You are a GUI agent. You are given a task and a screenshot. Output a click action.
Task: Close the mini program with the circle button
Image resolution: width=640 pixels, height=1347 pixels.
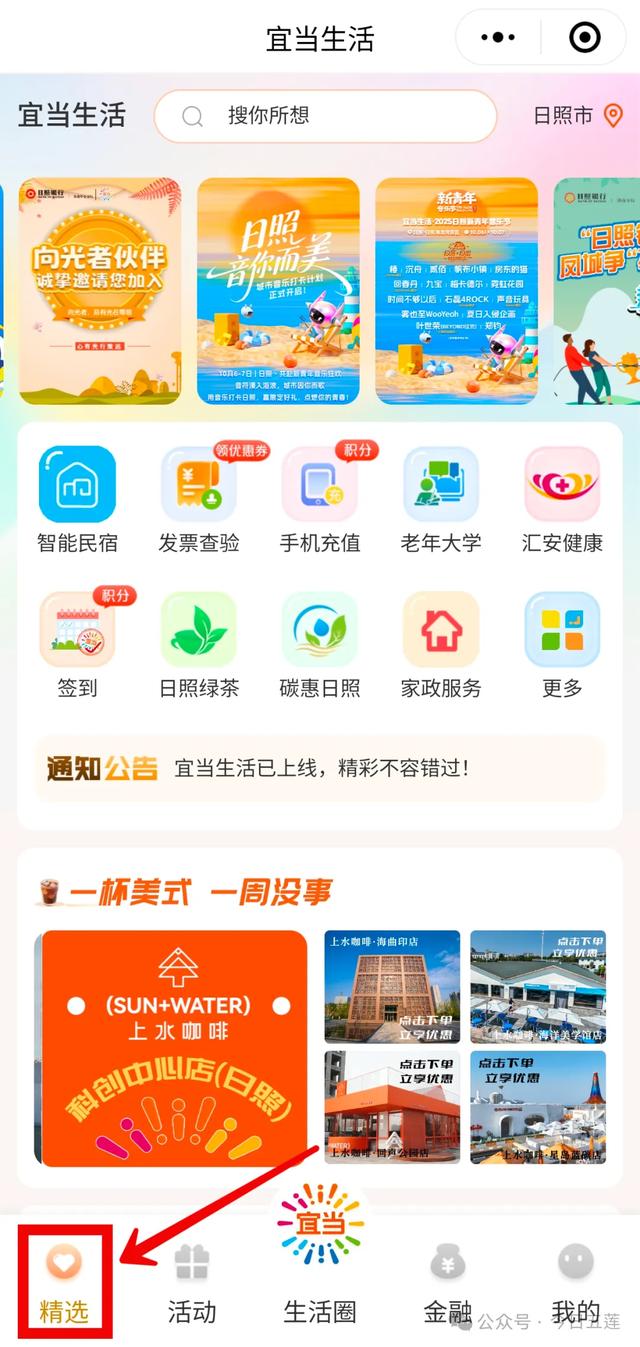[584, 38]
